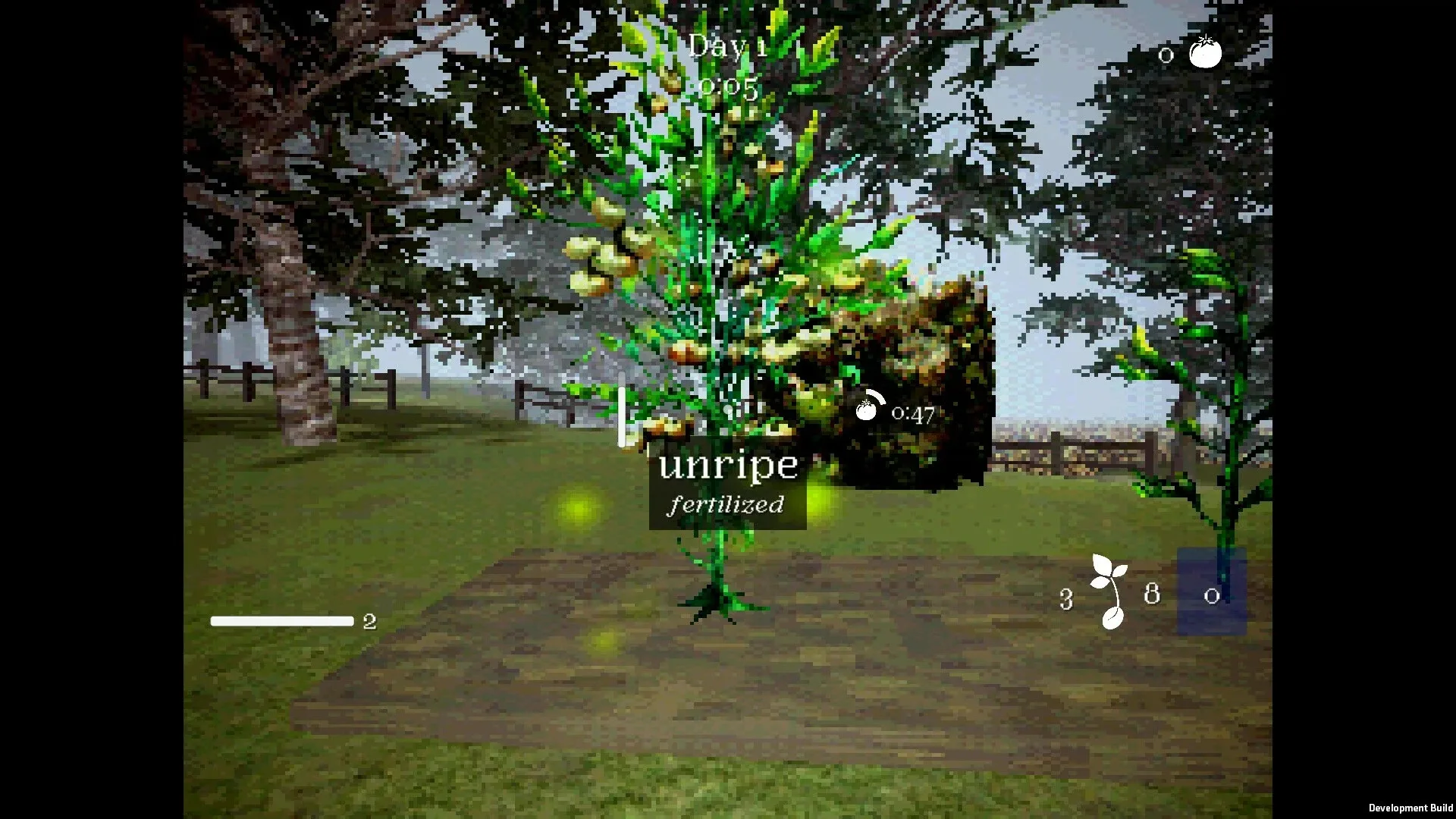
Task: Select the highlighted blue inventory slot
Action: click(x=1211, y=592)
